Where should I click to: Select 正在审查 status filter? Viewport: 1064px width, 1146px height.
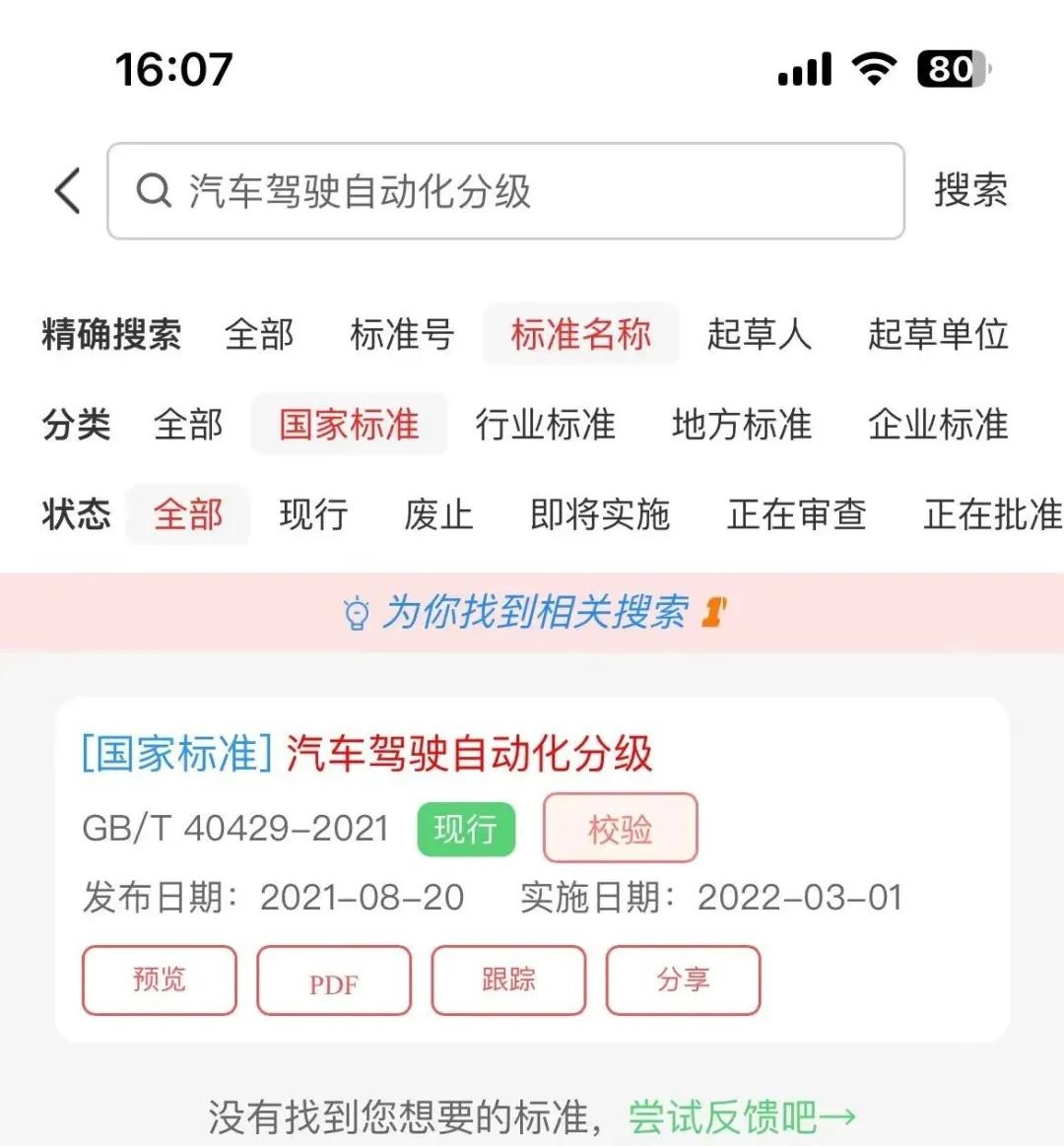click(x=796, y=514)
